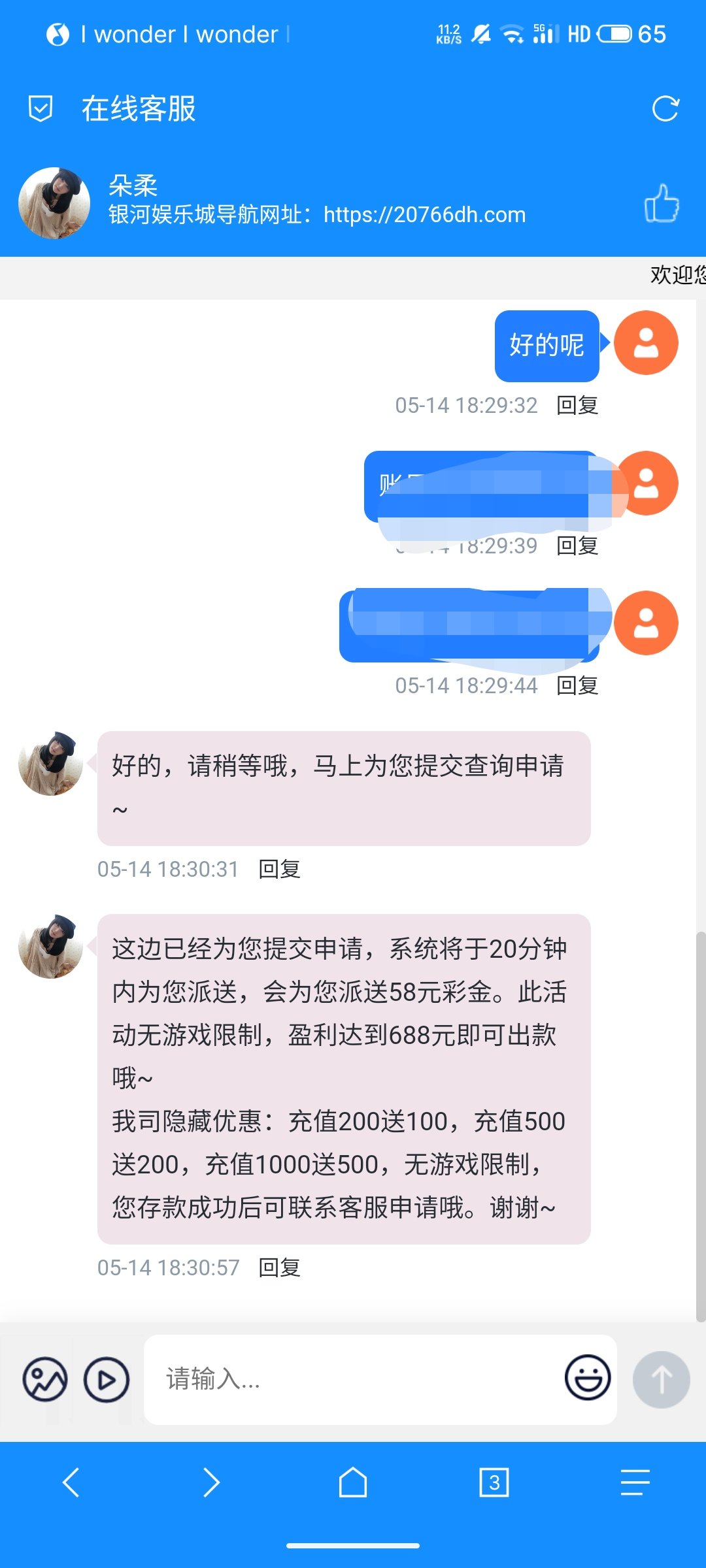Send the message with the arrow button
This screenshot has width=706, height=1568.
(661, 1379)
